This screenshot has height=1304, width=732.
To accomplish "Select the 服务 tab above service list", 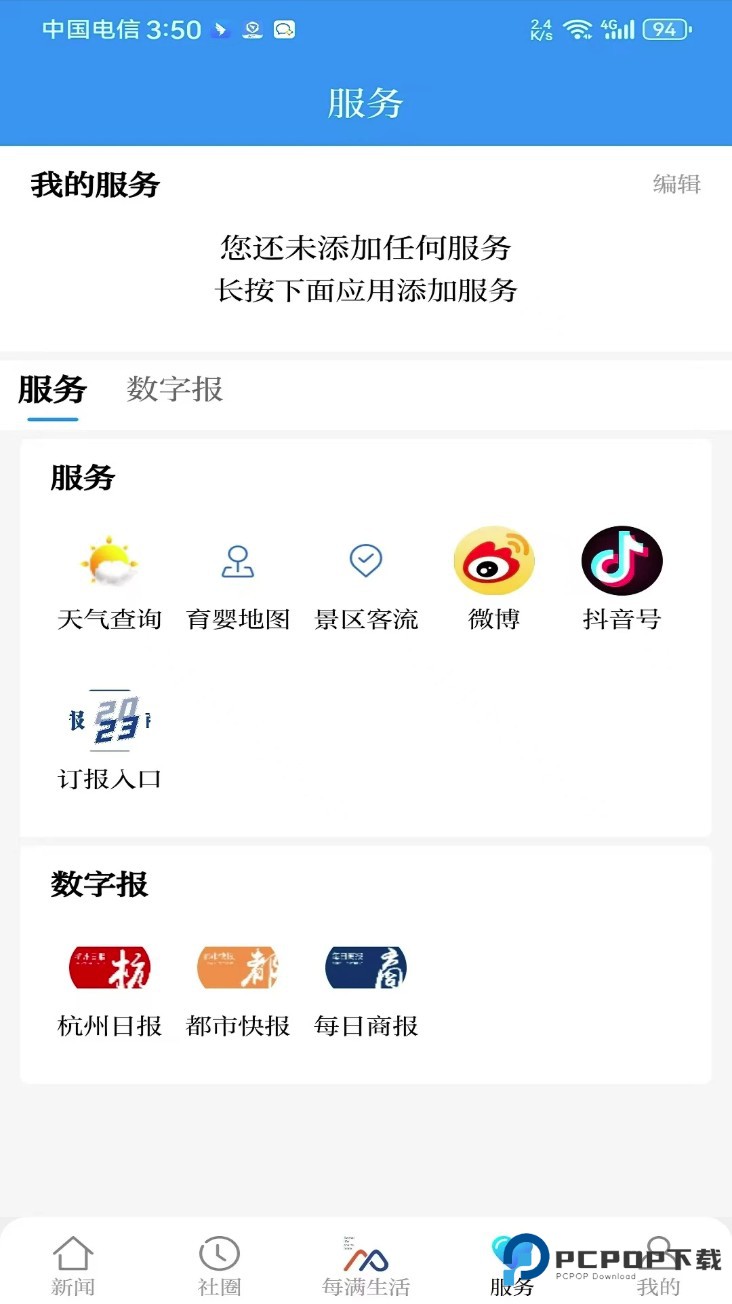I will [x=52, y=390].
